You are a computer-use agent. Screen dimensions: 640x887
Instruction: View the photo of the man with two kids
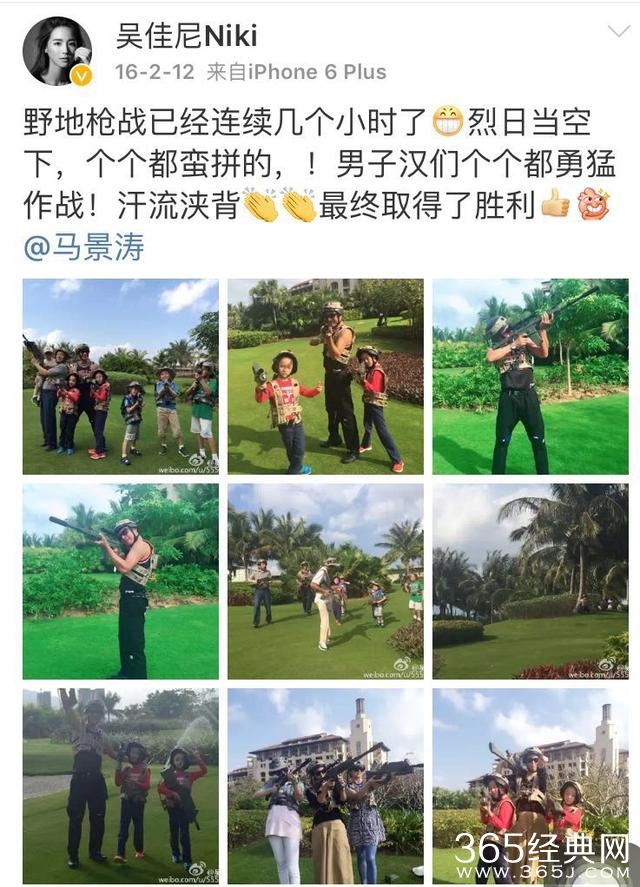(x=325, y=376)
